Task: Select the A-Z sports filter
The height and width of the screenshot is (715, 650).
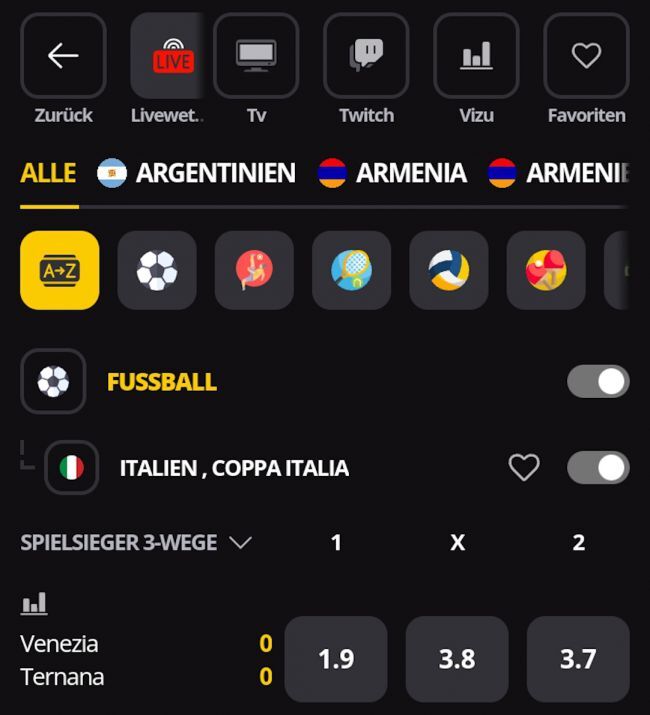Action: pyautogui.click(x=60, y=270)
